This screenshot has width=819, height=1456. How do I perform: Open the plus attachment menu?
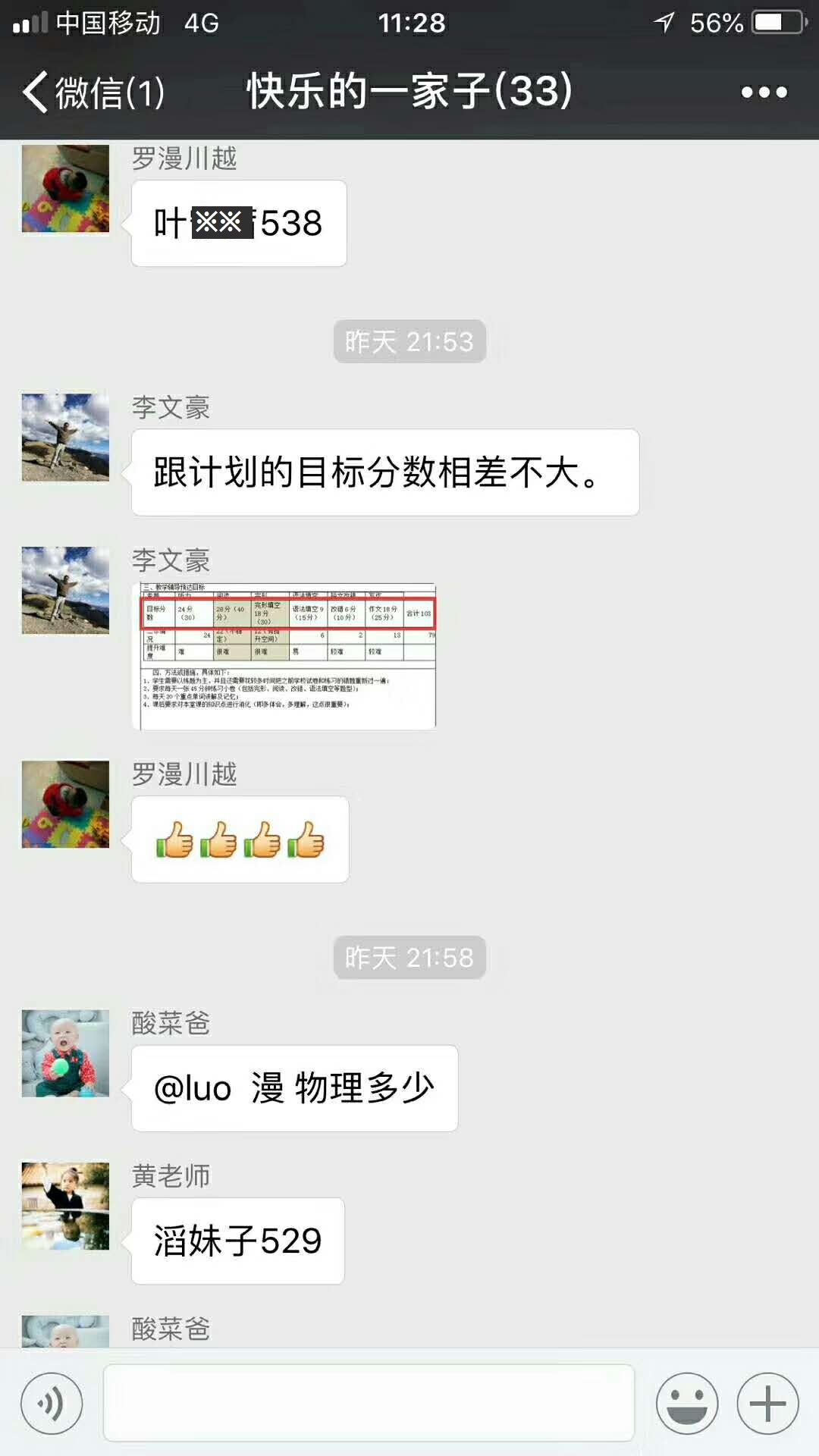(767, 1404)
